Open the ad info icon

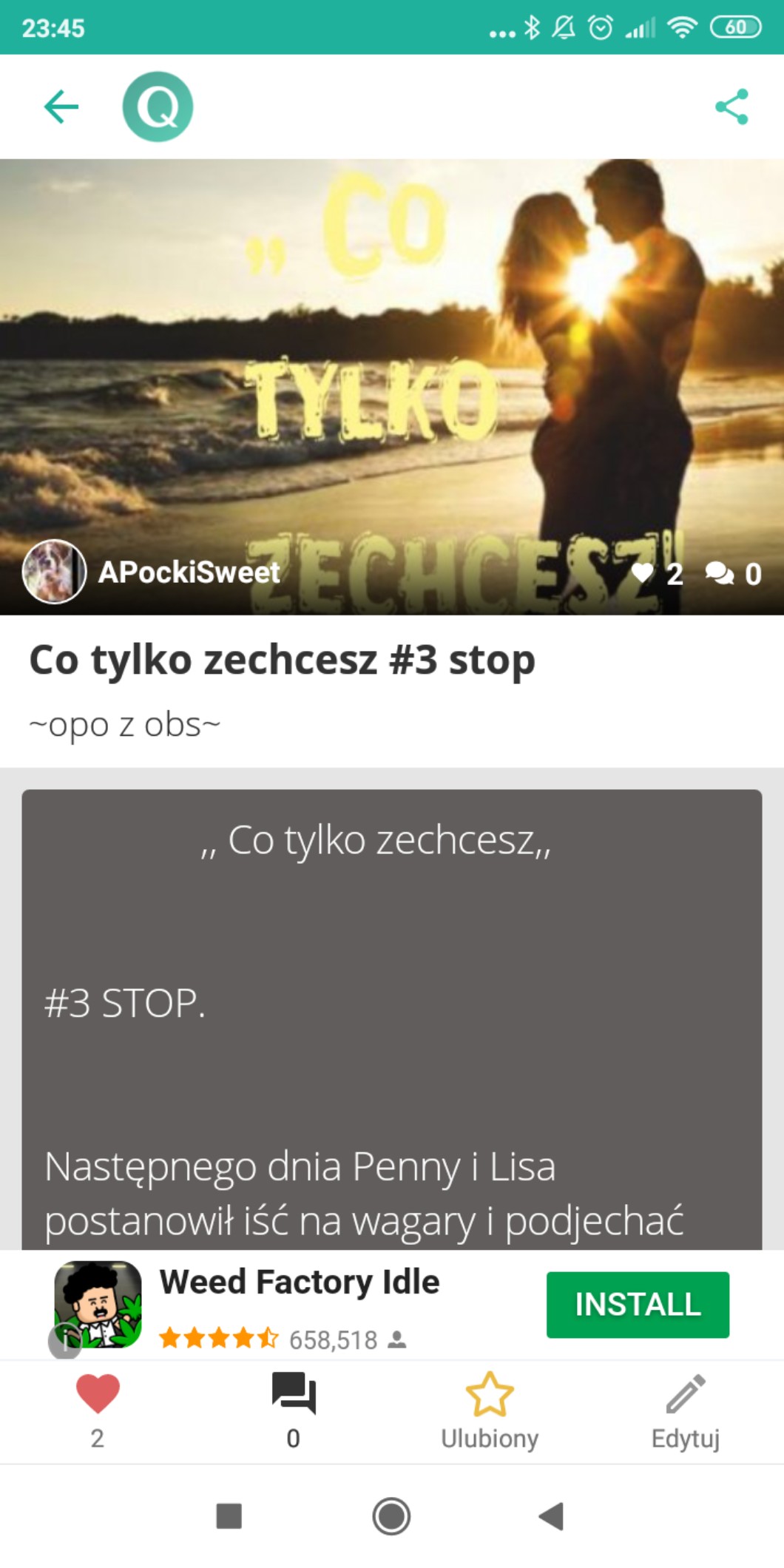pyautogui.click(x=64, y=1341)
